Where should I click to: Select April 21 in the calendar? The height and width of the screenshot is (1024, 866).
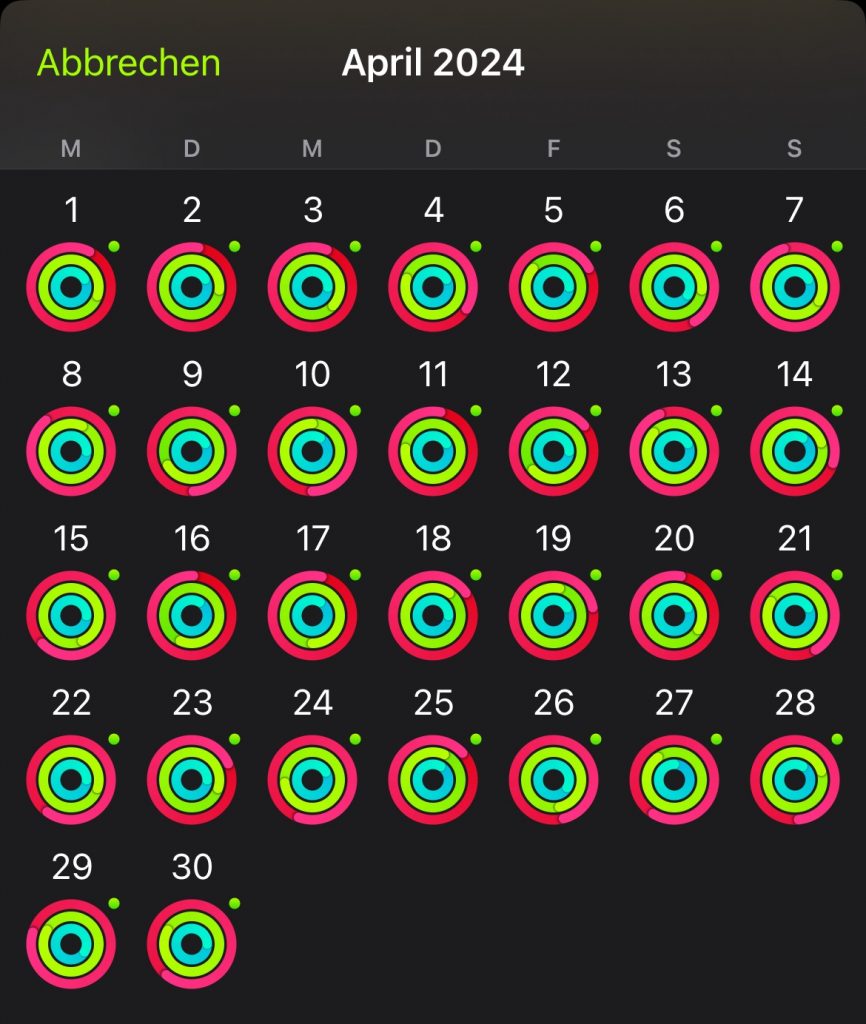coord(794,616)
